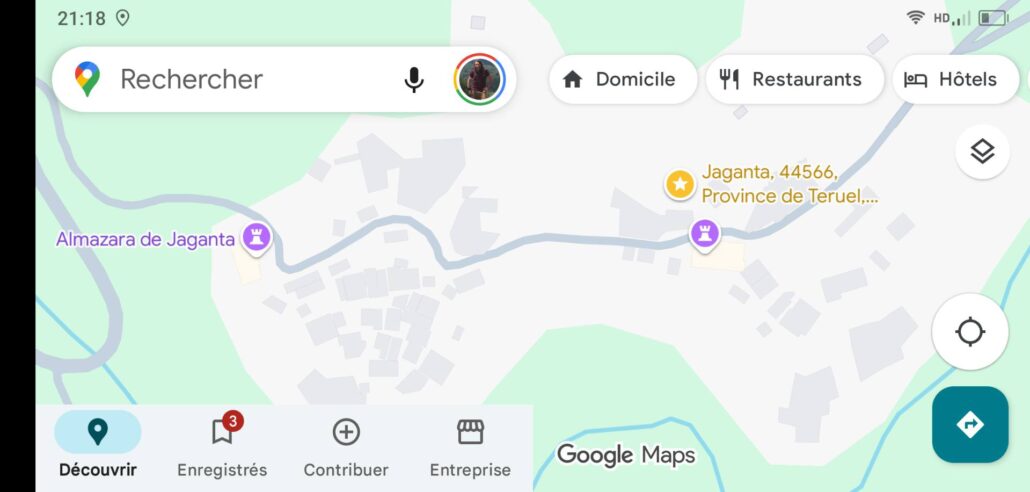This screenshot has width=1030, height=492.
Task: Open the saved Jaganta star marker
Action: click(x=680, y=184)
